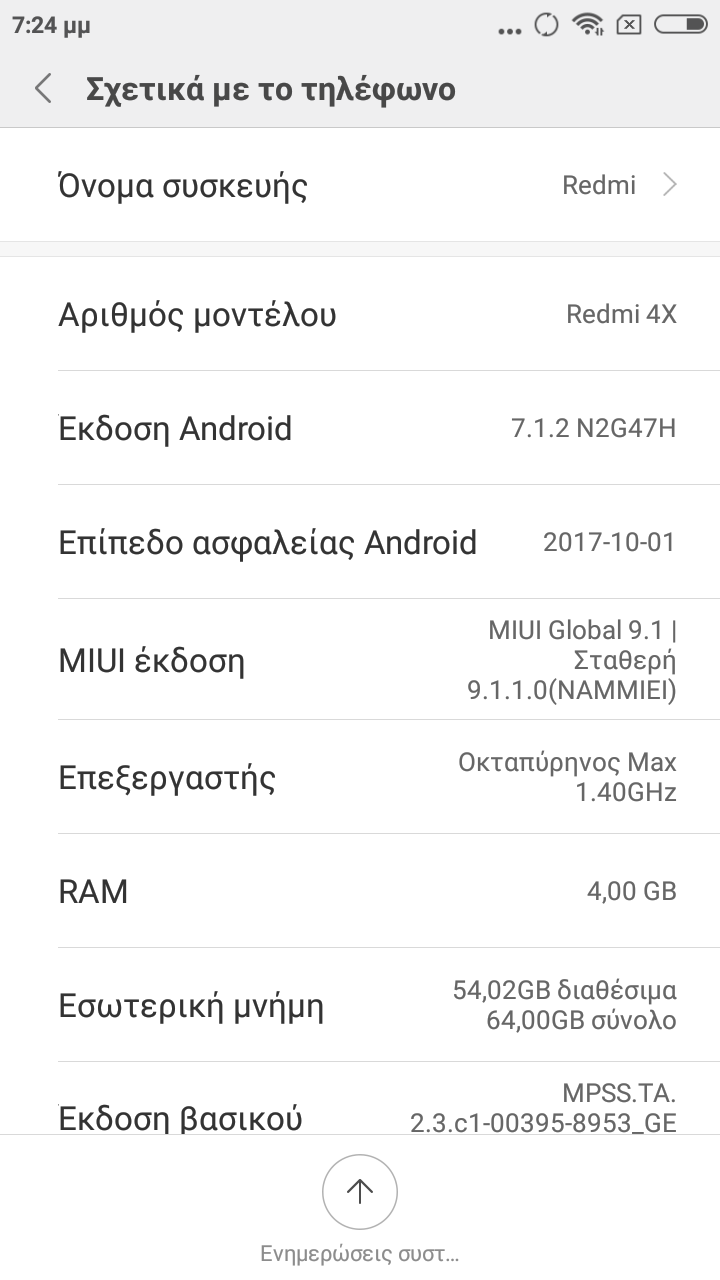This screenshot has height=1280, width=720.
Task: Select the Επεξεργαστής row
Action: (360, 777)
